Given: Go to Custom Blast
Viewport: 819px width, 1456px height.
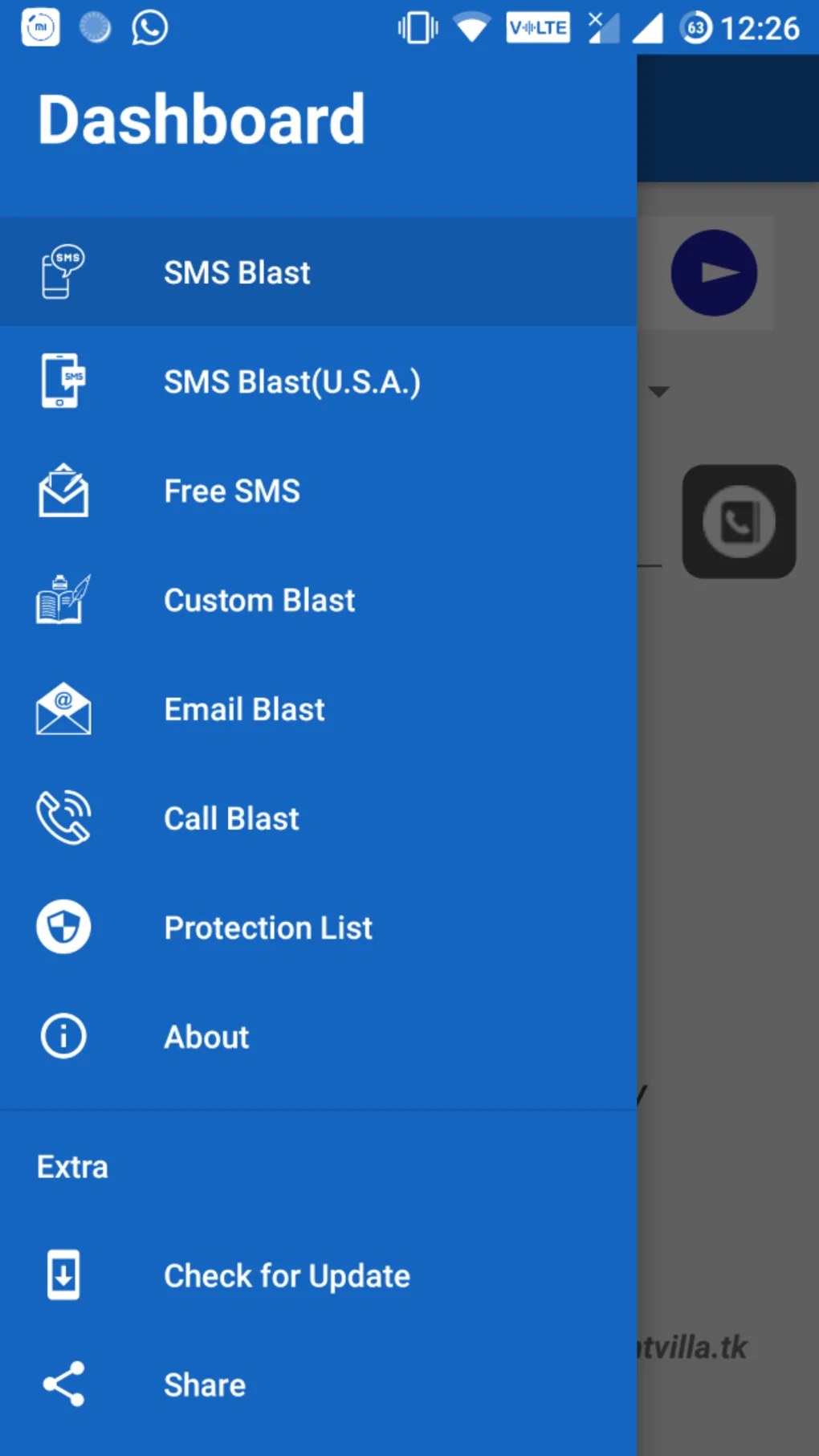Looking at the screenshot, I should coord(259,601).
